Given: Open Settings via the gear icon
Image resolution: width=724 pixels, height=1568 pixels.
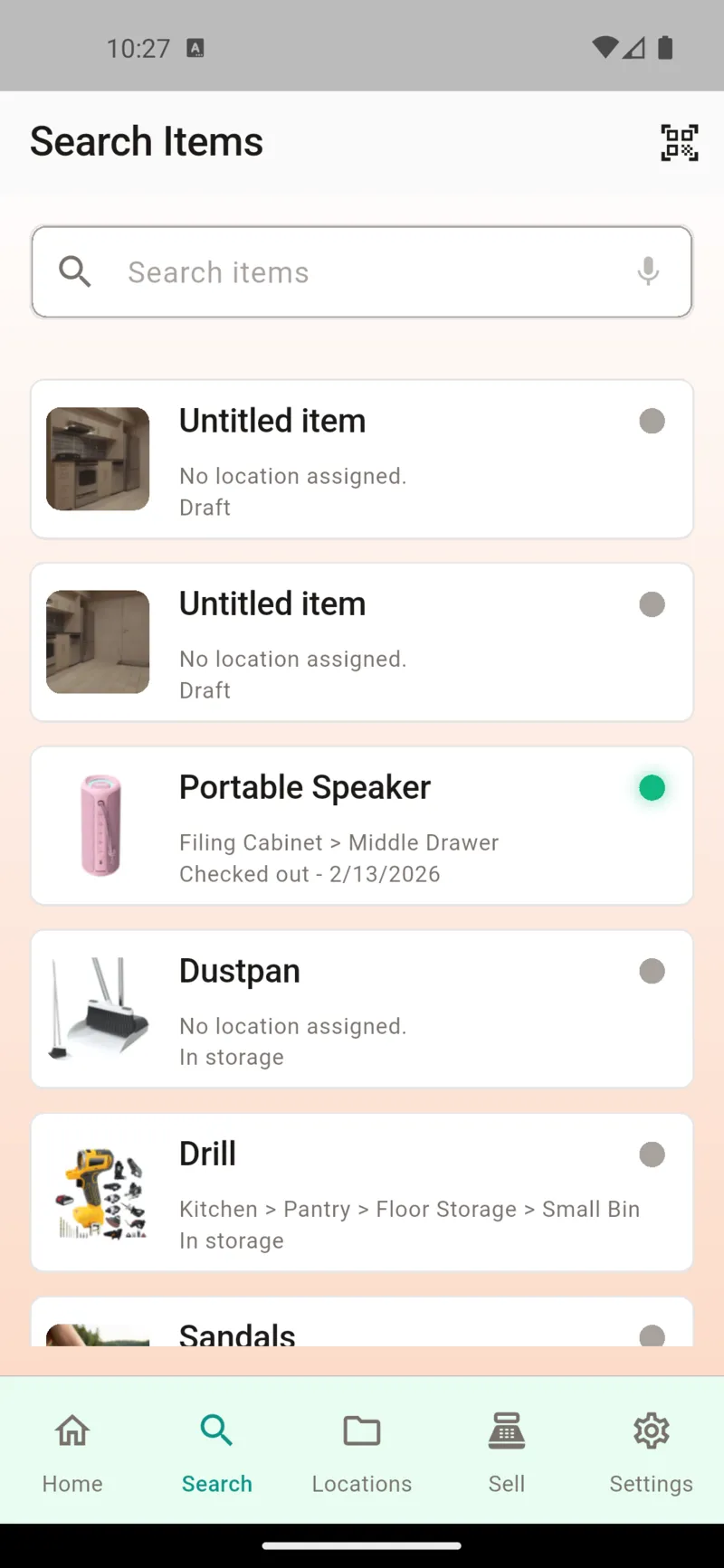Looking at the screenshot, I should (x=651, y=1430).
